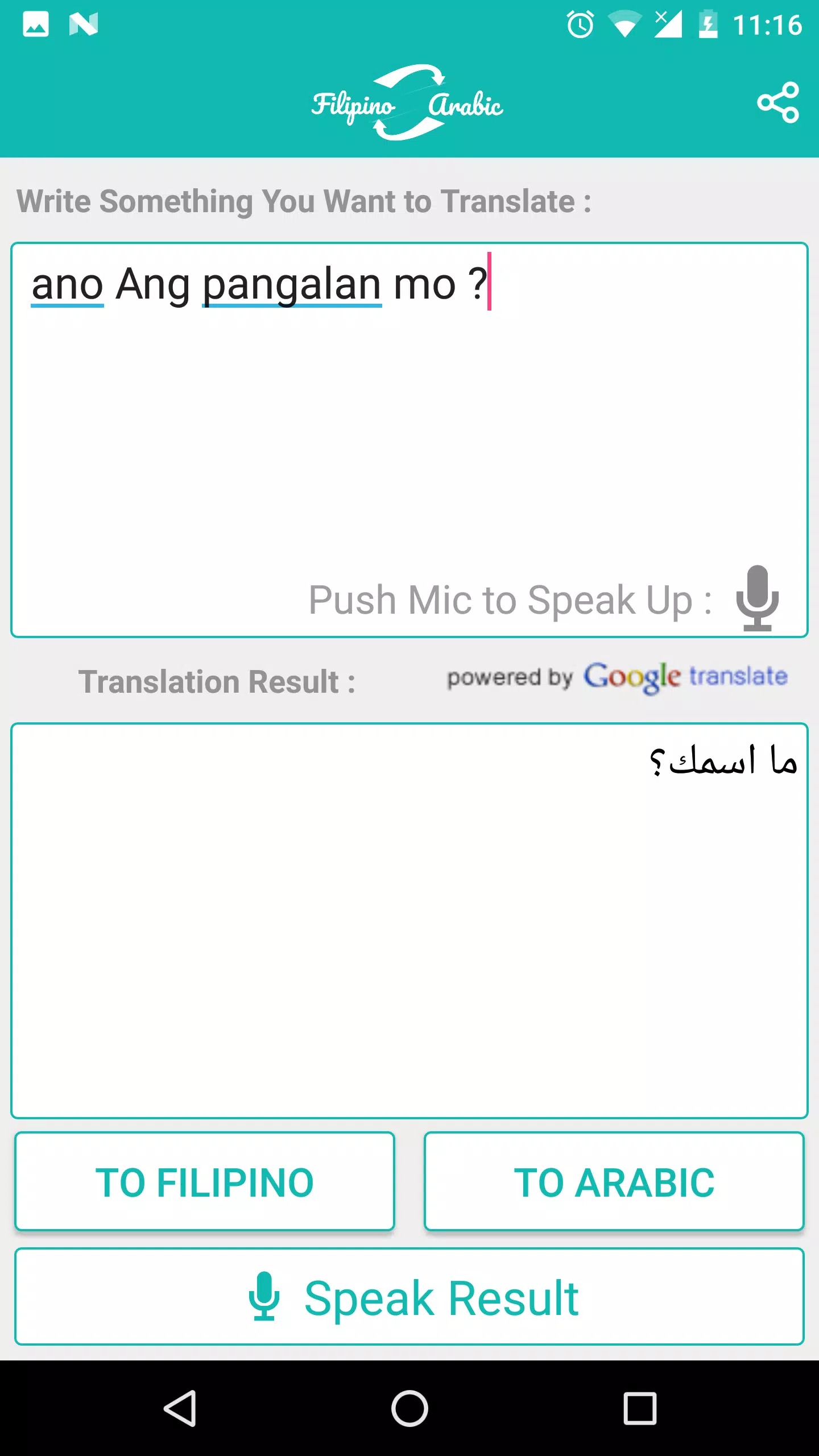Go back using the navigation bar
819x1456 pixels.
[x=180, y=1408]
